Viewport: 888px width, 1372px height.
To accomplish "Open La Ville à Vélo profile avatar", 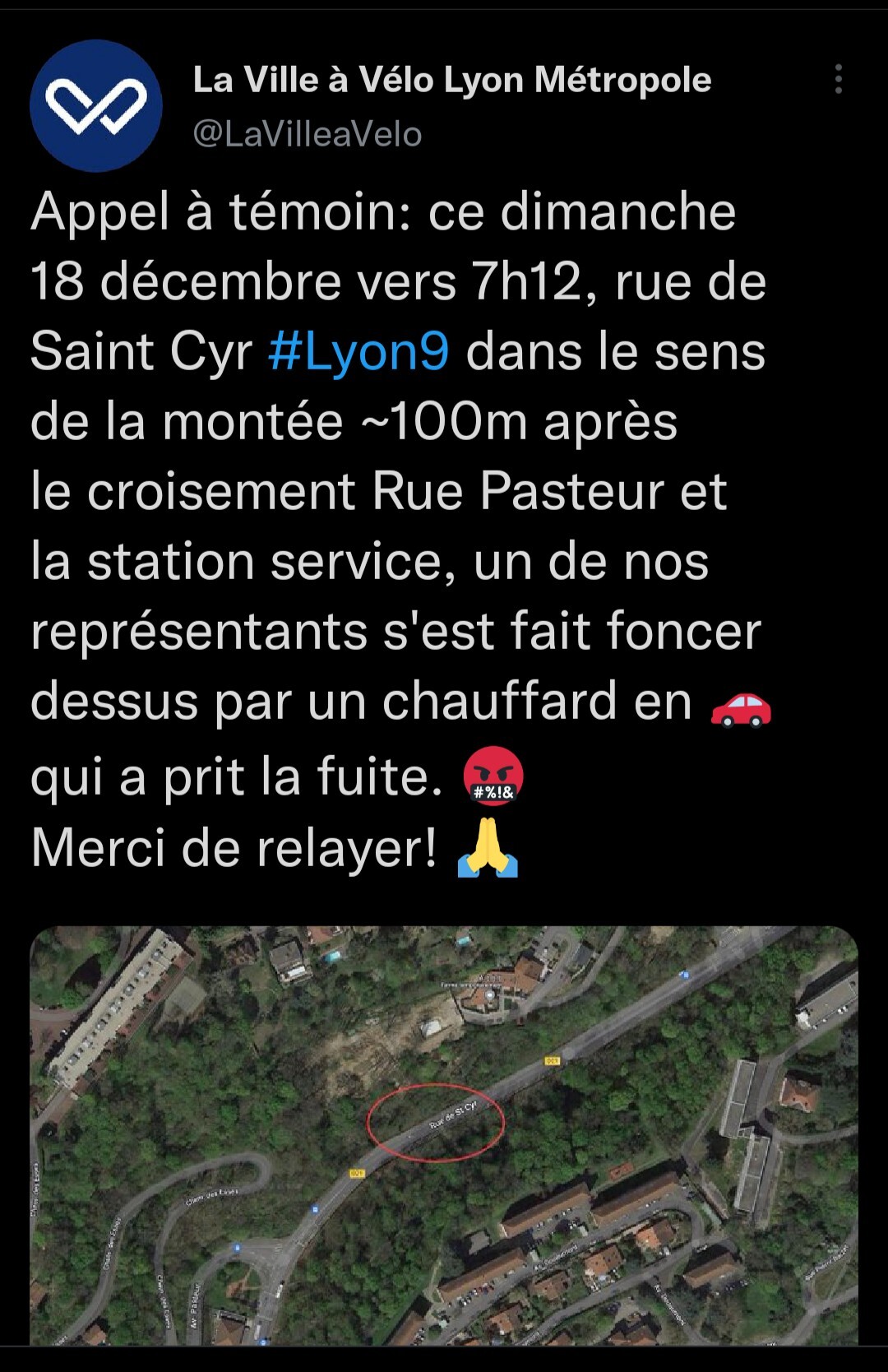I will (96, 106).
